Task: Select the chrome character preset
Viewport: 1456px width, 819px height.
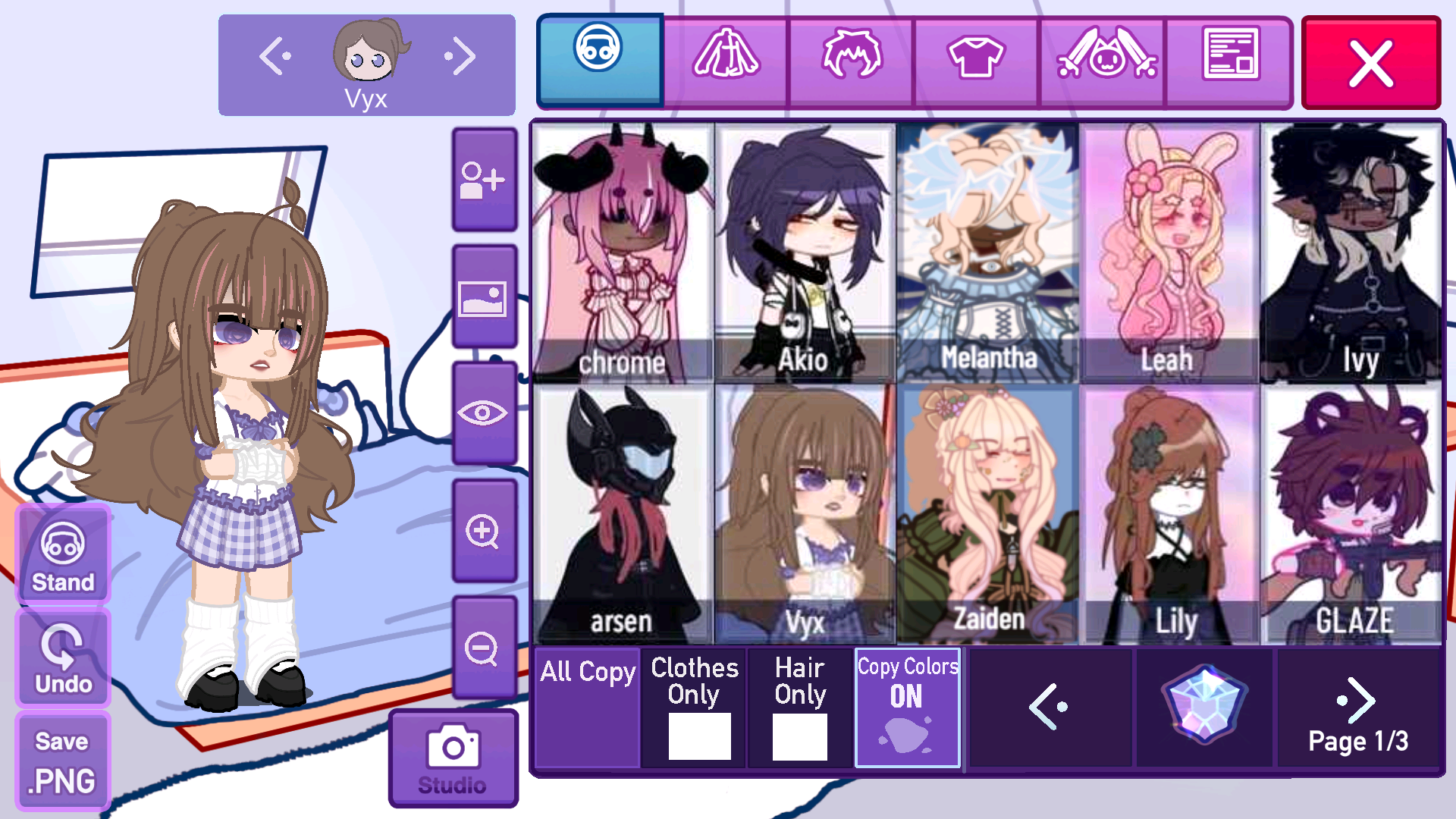Action: pyautogui.click(x=622, y=253)
